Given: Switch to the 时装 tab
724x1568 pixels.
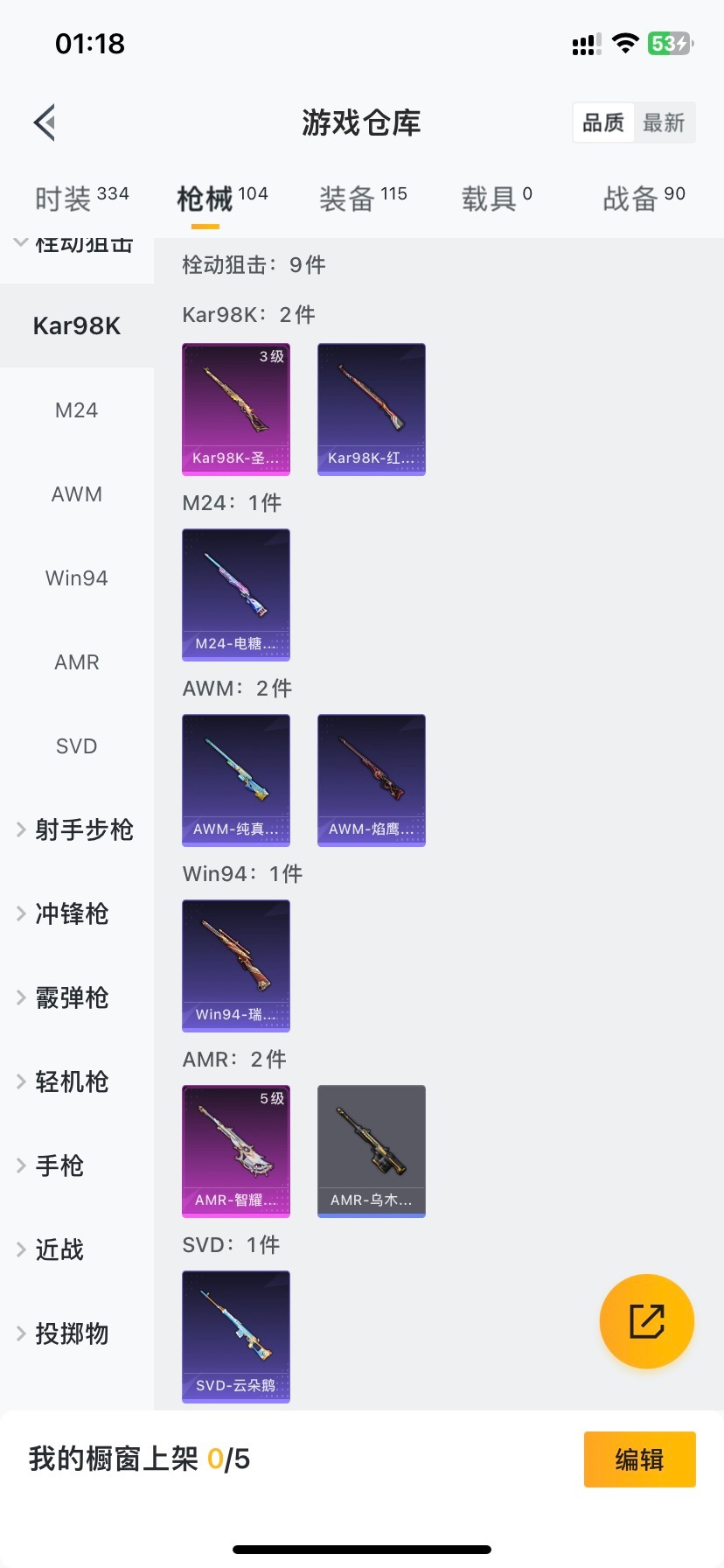Looking at the screenshot, I should pos(81,199).
